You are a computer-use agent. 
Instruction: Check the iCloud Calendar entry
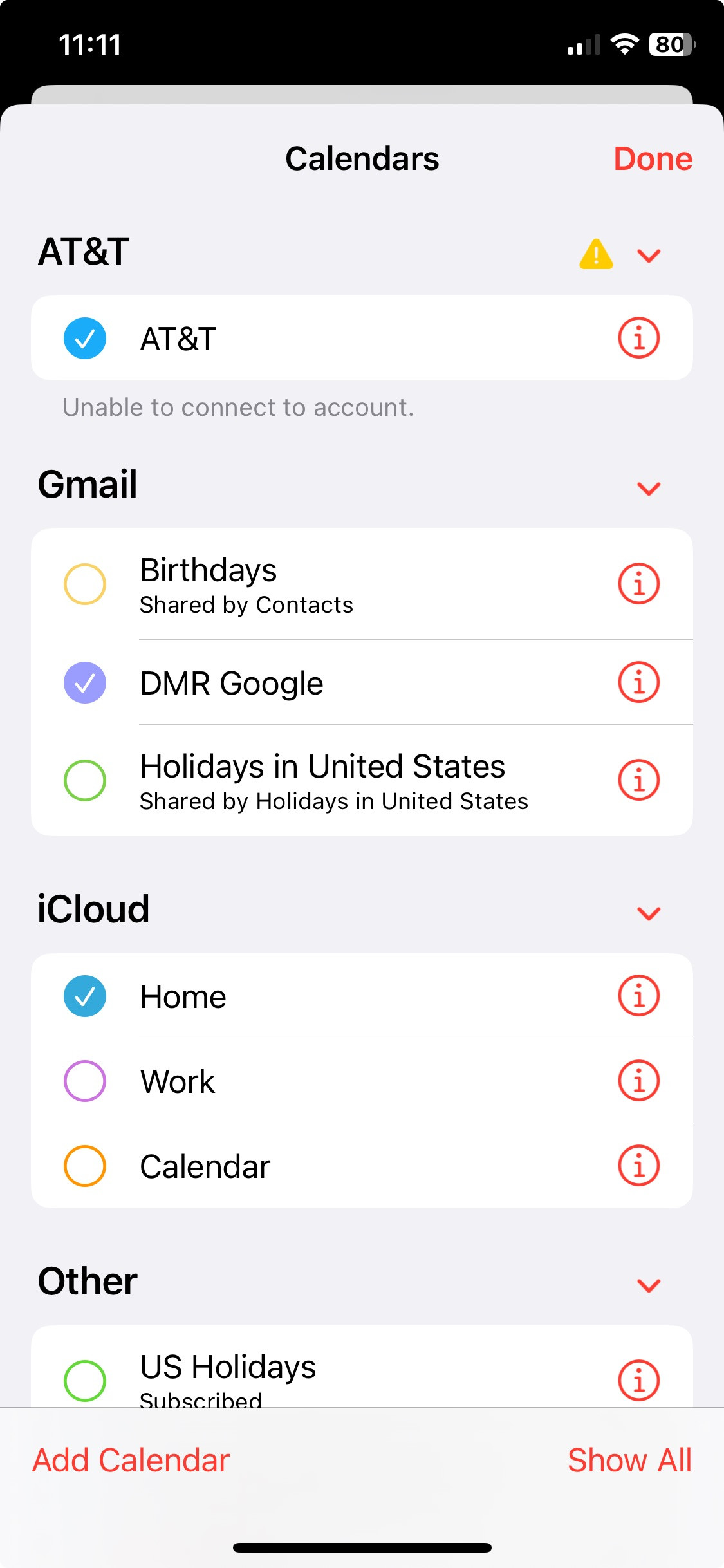85,1166
